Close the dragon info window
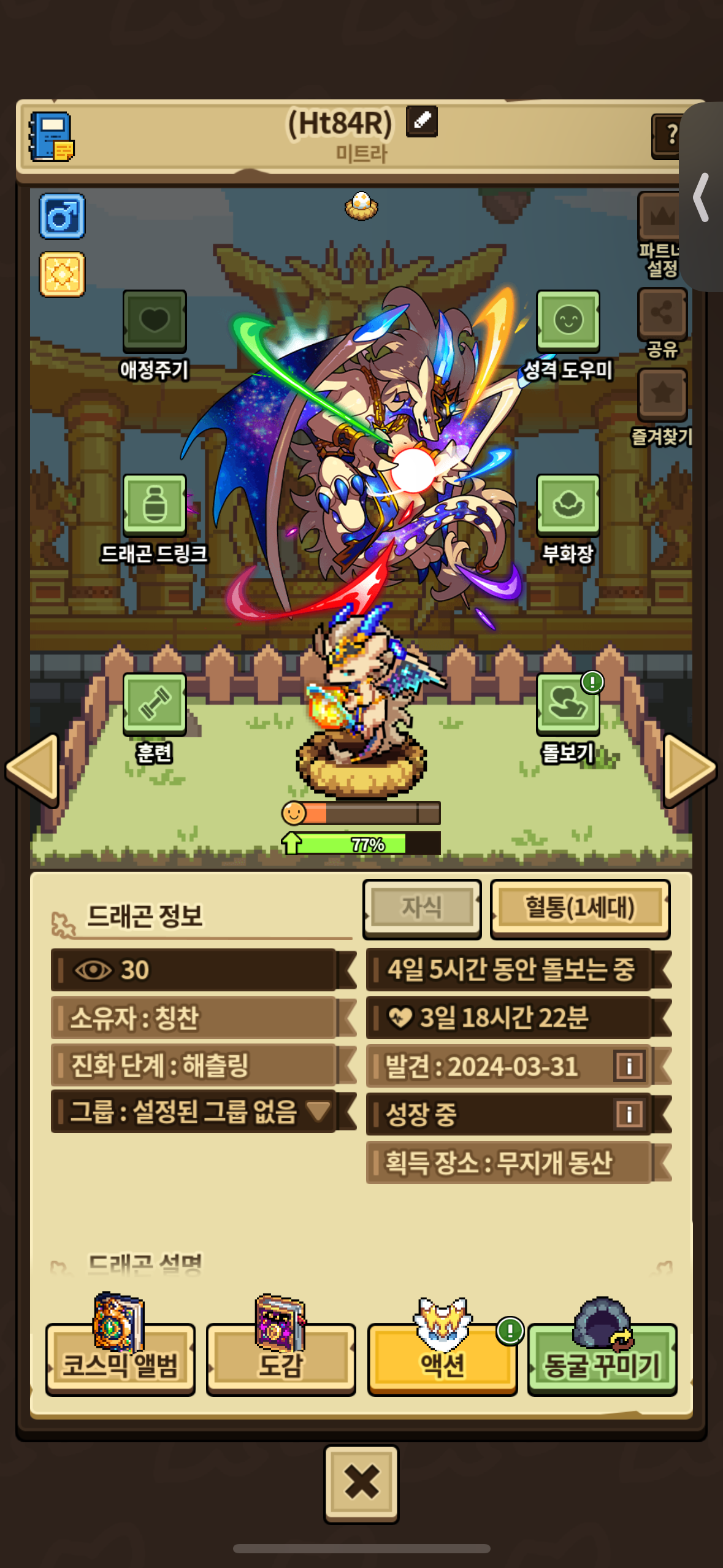Viewport: 723px width, 1568px height. [361, 1483]
